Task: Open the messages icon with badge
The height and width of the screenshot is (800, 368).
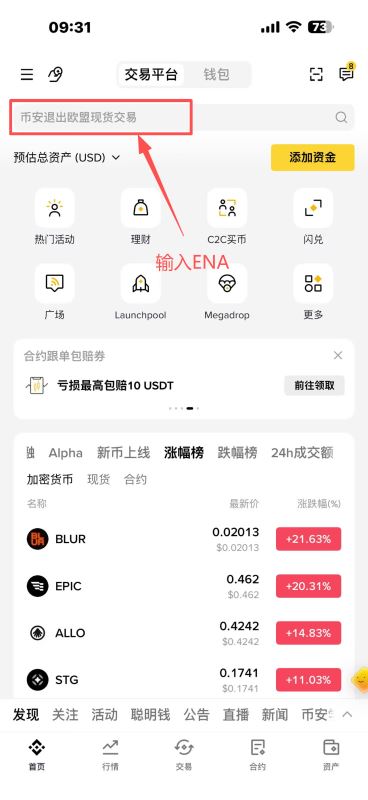Action: pos(347,73)
